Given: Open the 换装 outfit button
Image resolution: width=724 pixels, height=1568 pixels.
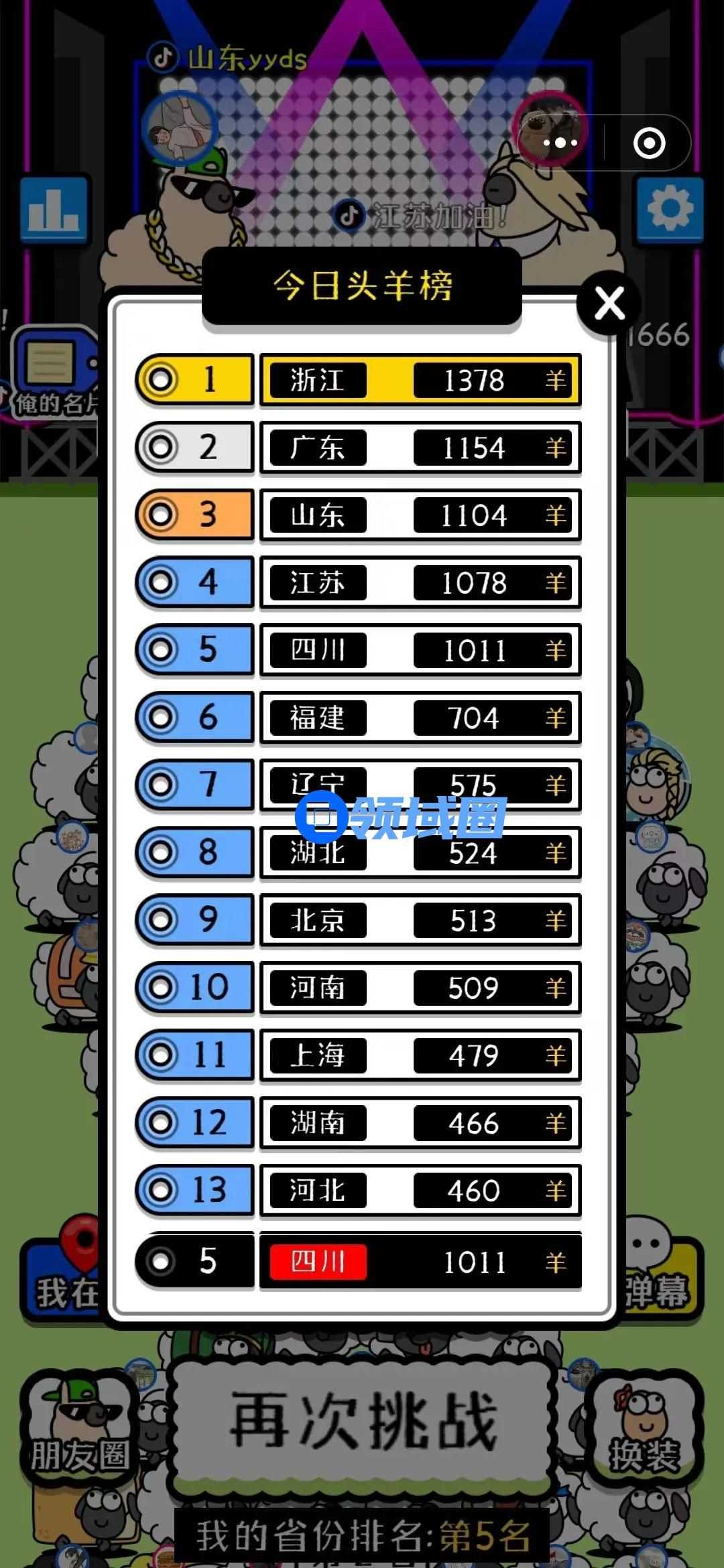Looking at the screenshot, I should click(x=644, y=1426).
